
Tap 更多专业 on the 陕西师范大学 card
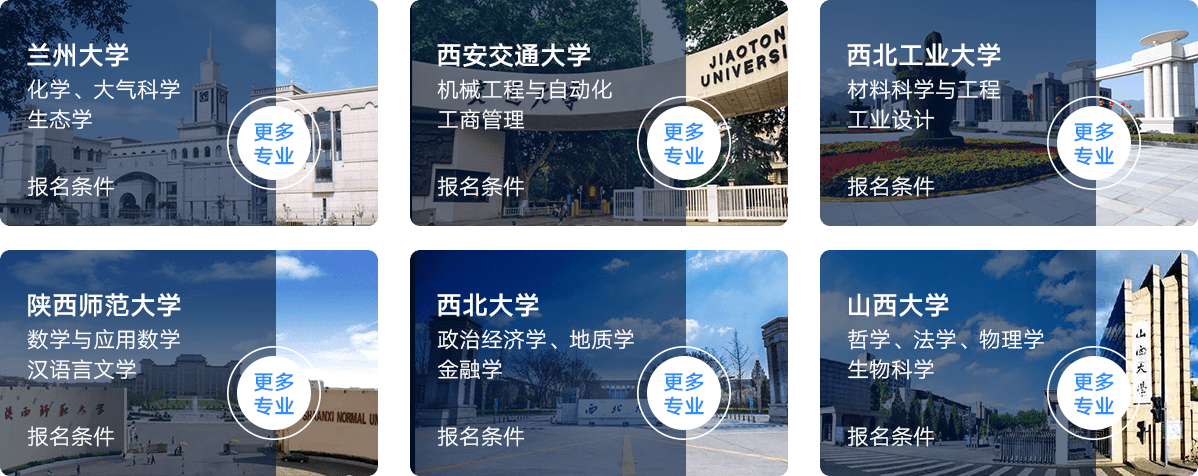(x=274, y=394)
